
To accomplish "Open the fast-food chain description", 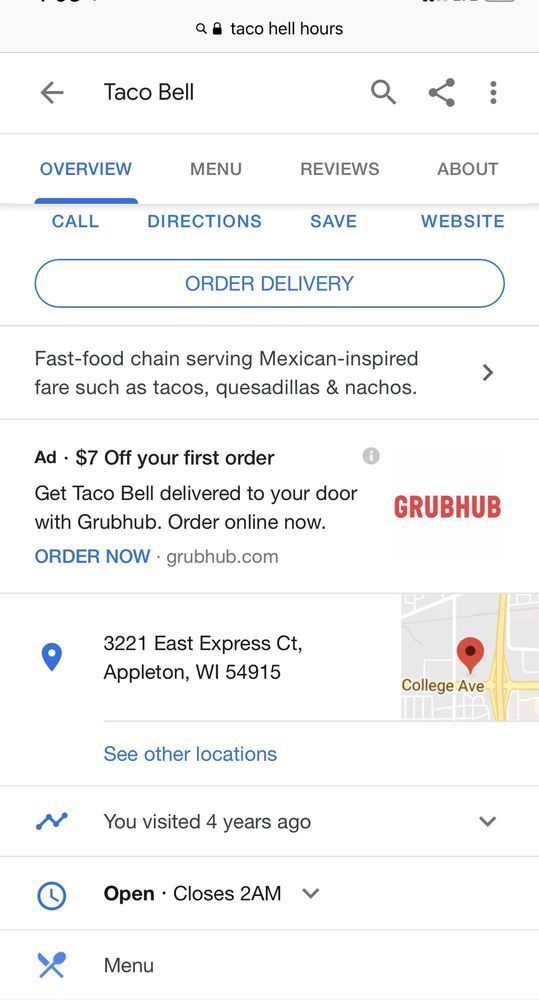I will pyautogui.click(x=269, y=372).
